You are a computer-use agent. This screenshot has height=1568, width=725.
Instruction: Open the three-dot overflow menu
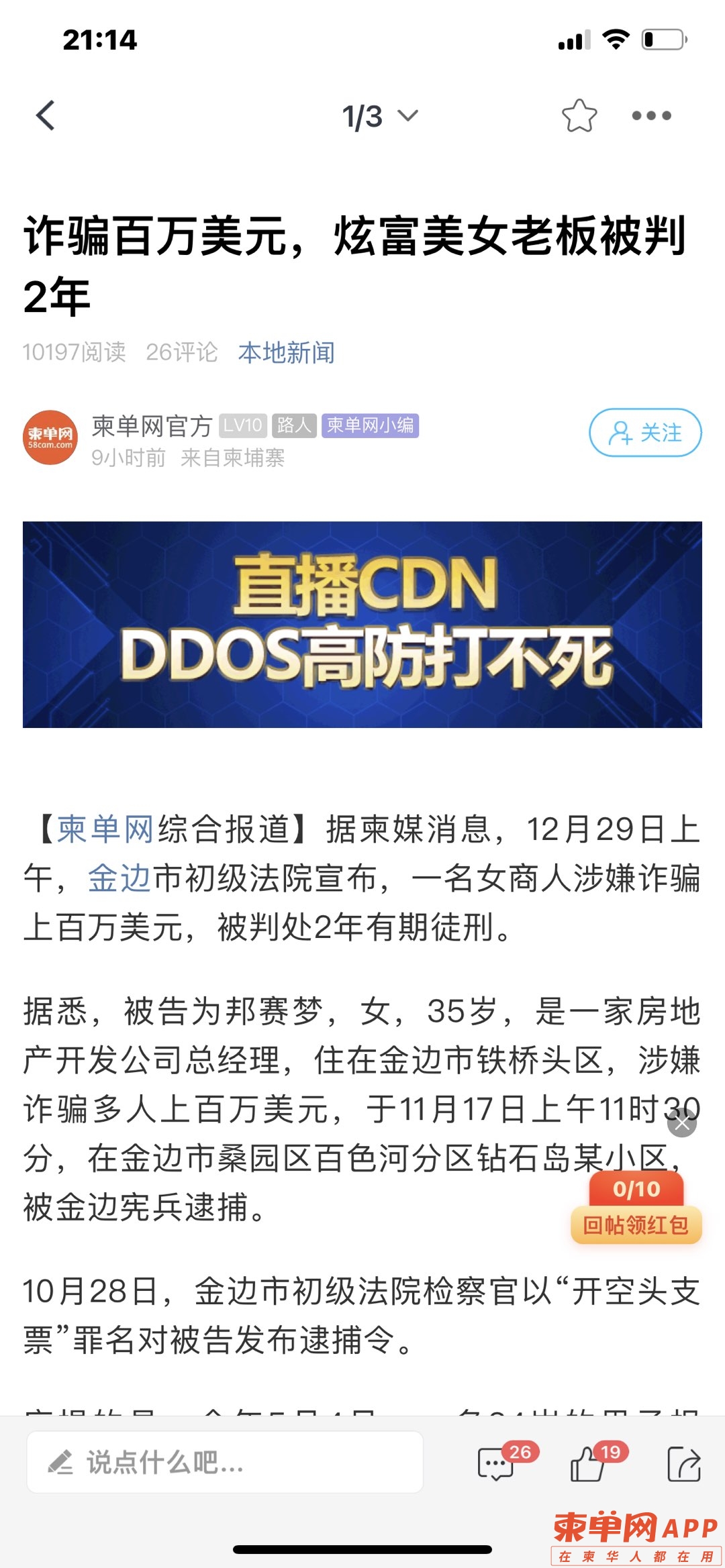(x=651, y=115)
